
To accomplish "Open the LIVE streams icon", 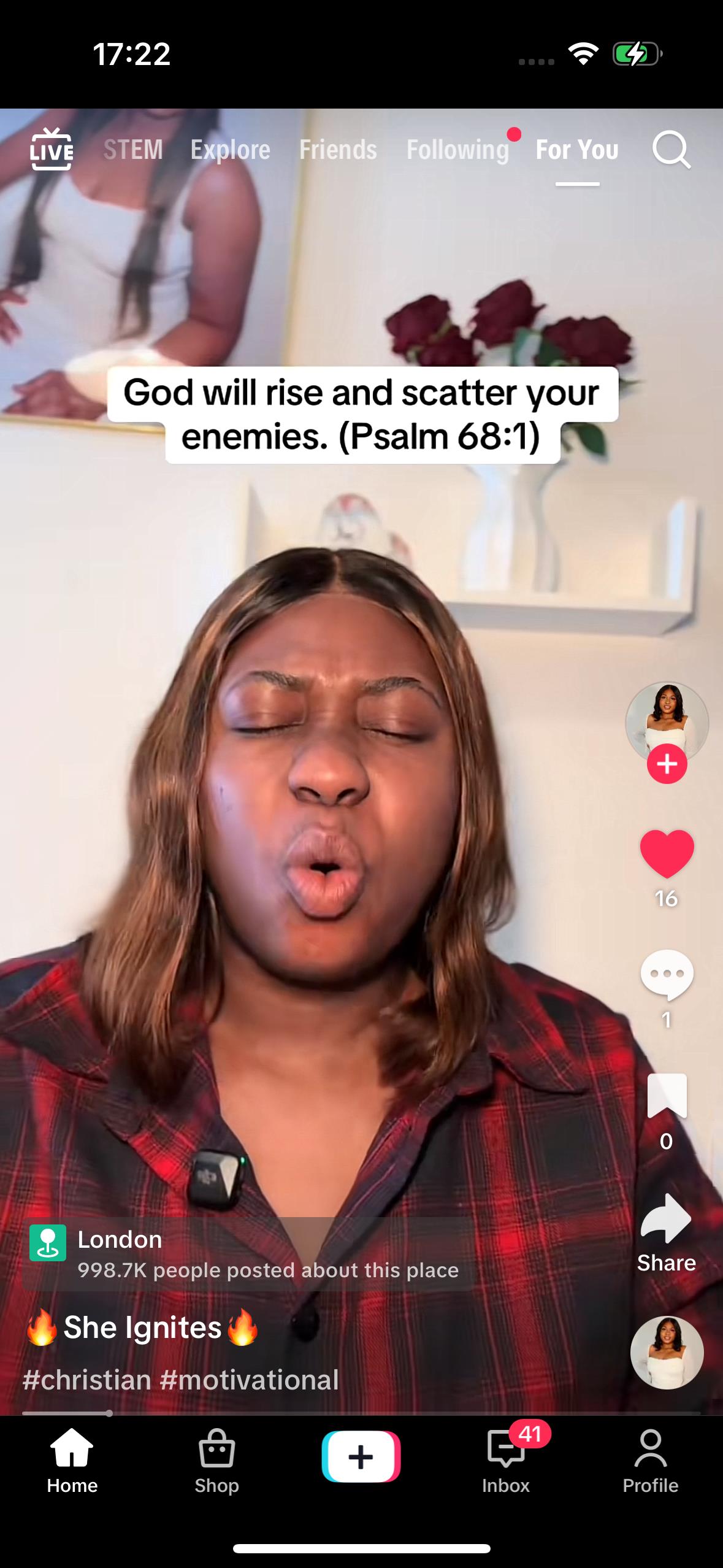I will tap(52, 149).
